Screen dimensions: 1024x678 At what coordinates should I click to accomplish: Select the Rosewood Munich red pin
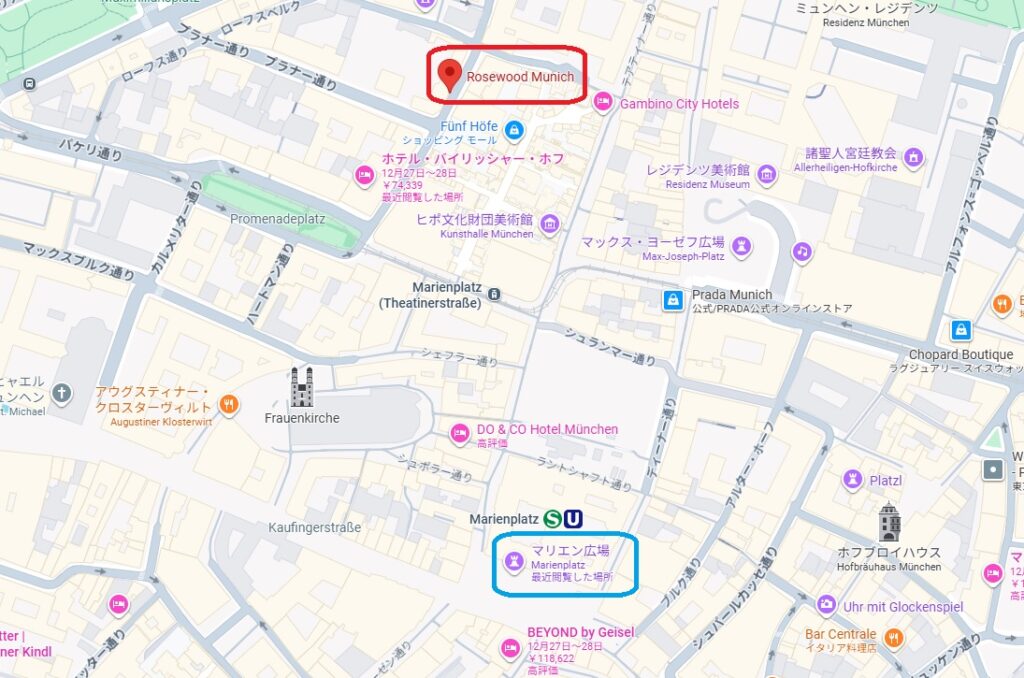point(450,75)
